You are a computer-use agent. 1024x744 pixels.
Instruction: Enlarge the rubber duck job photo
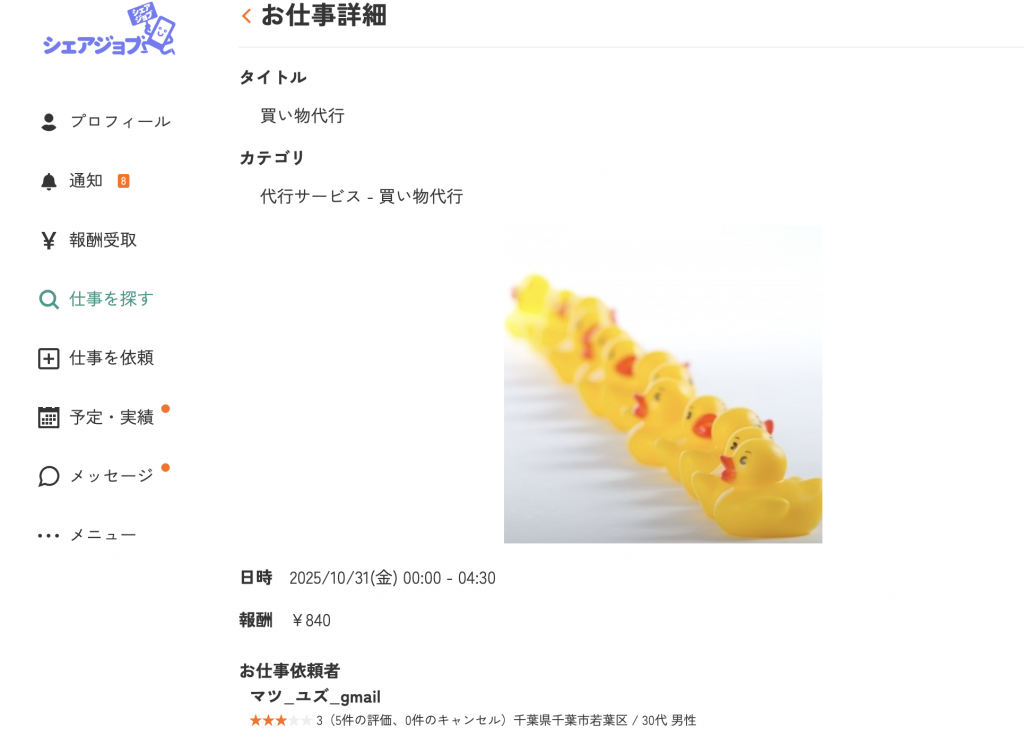662,384
